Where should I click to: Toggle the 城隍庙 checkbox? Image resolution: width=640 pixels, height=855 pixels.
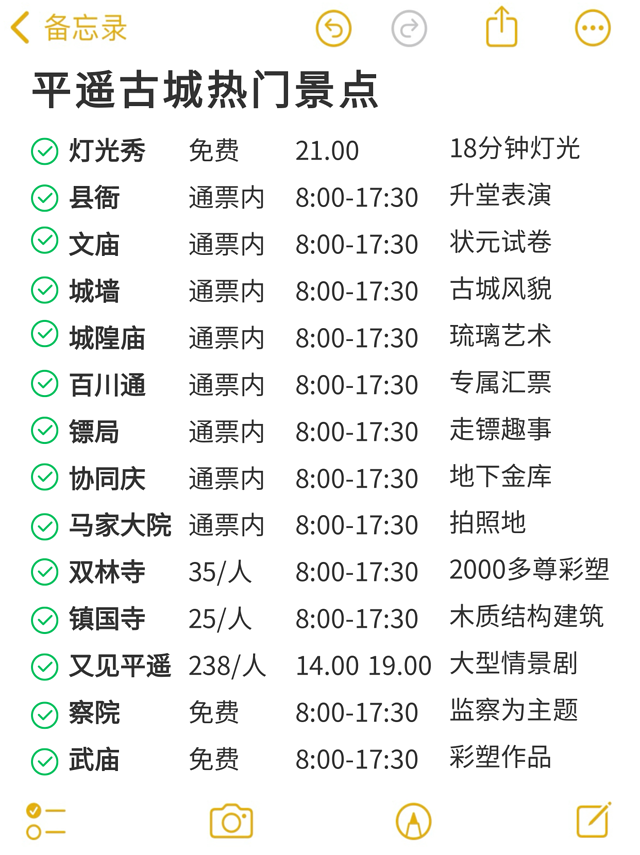pyautogui.click(x=45, y=335)
